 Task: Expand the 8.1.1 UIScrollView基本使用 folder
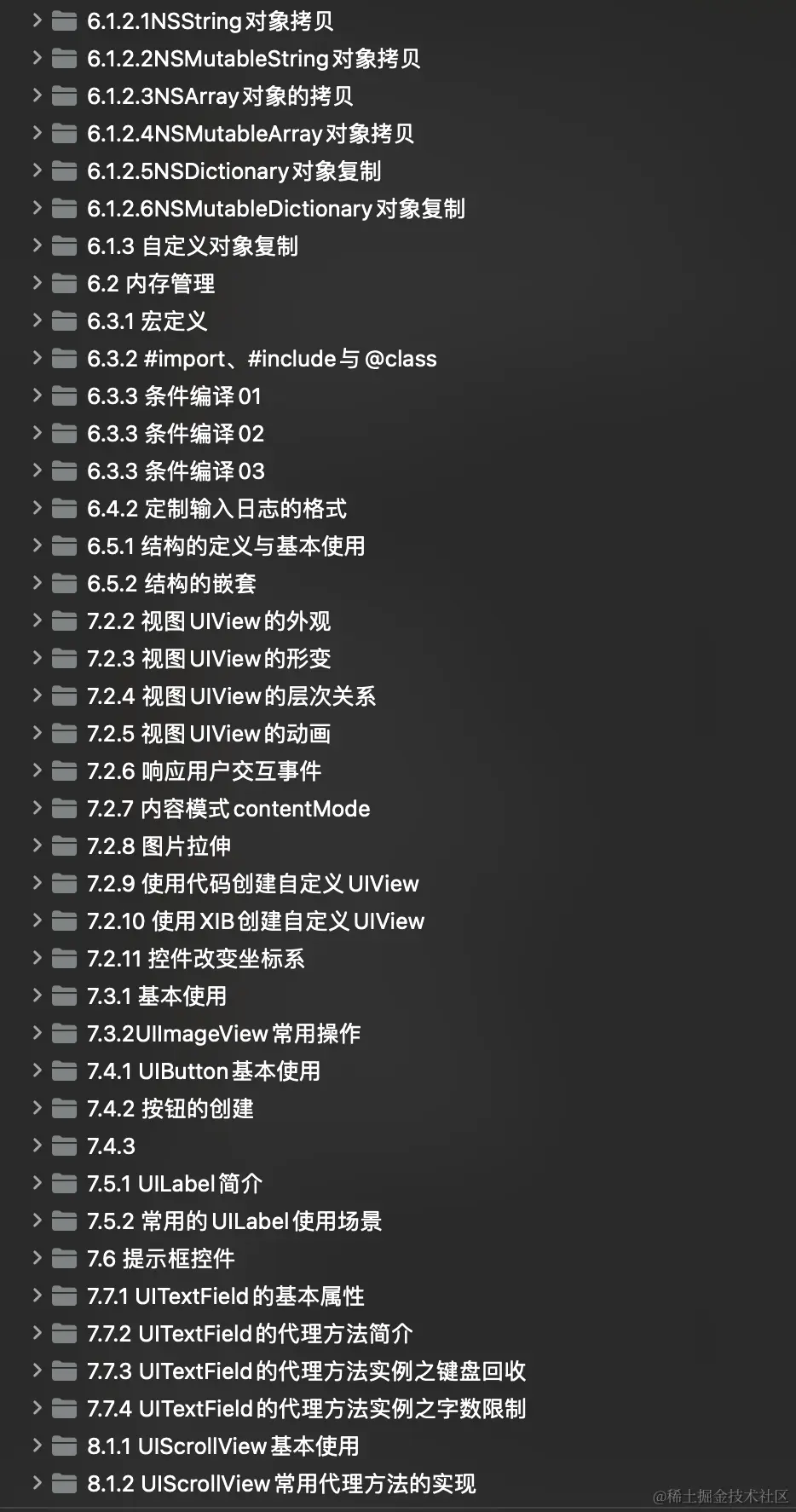click(37, 1446)
